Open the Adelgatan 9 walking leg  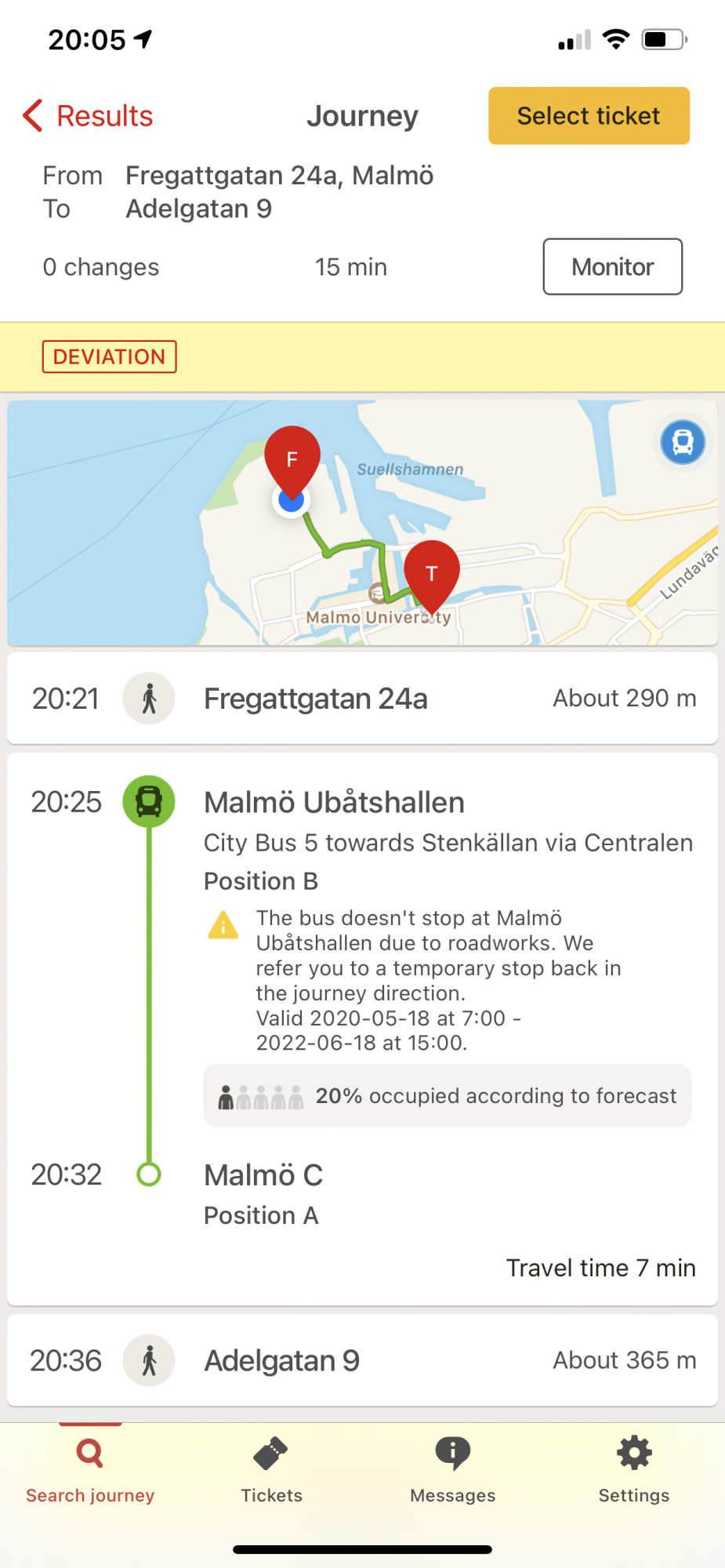click(x=362, y=1360)
